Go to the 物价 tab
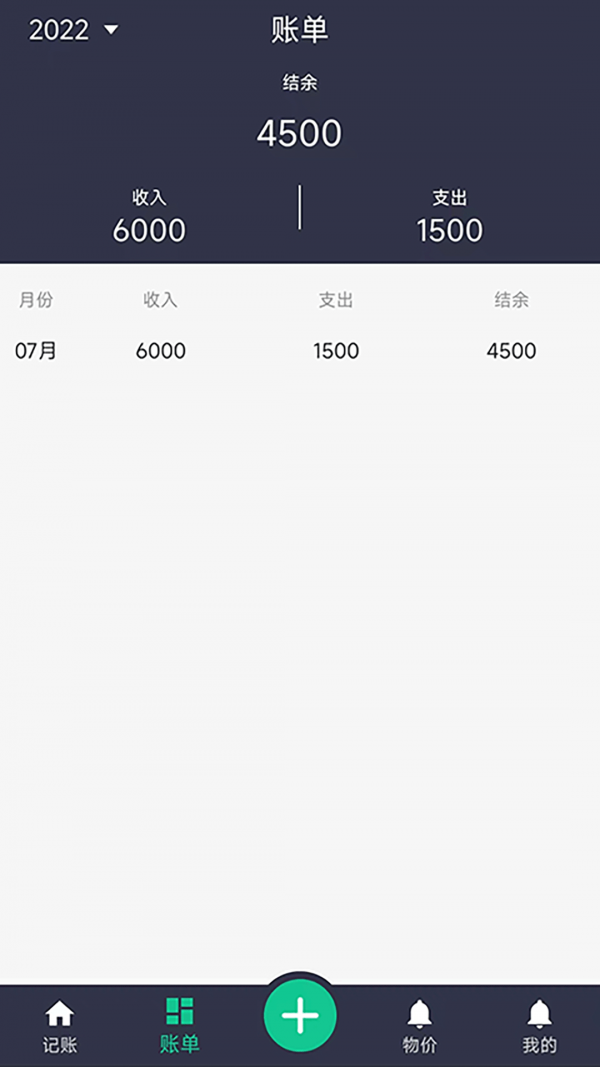The width and height of the screenshot is (600, 1067). pyautogui.click(x=420, y=1026)
